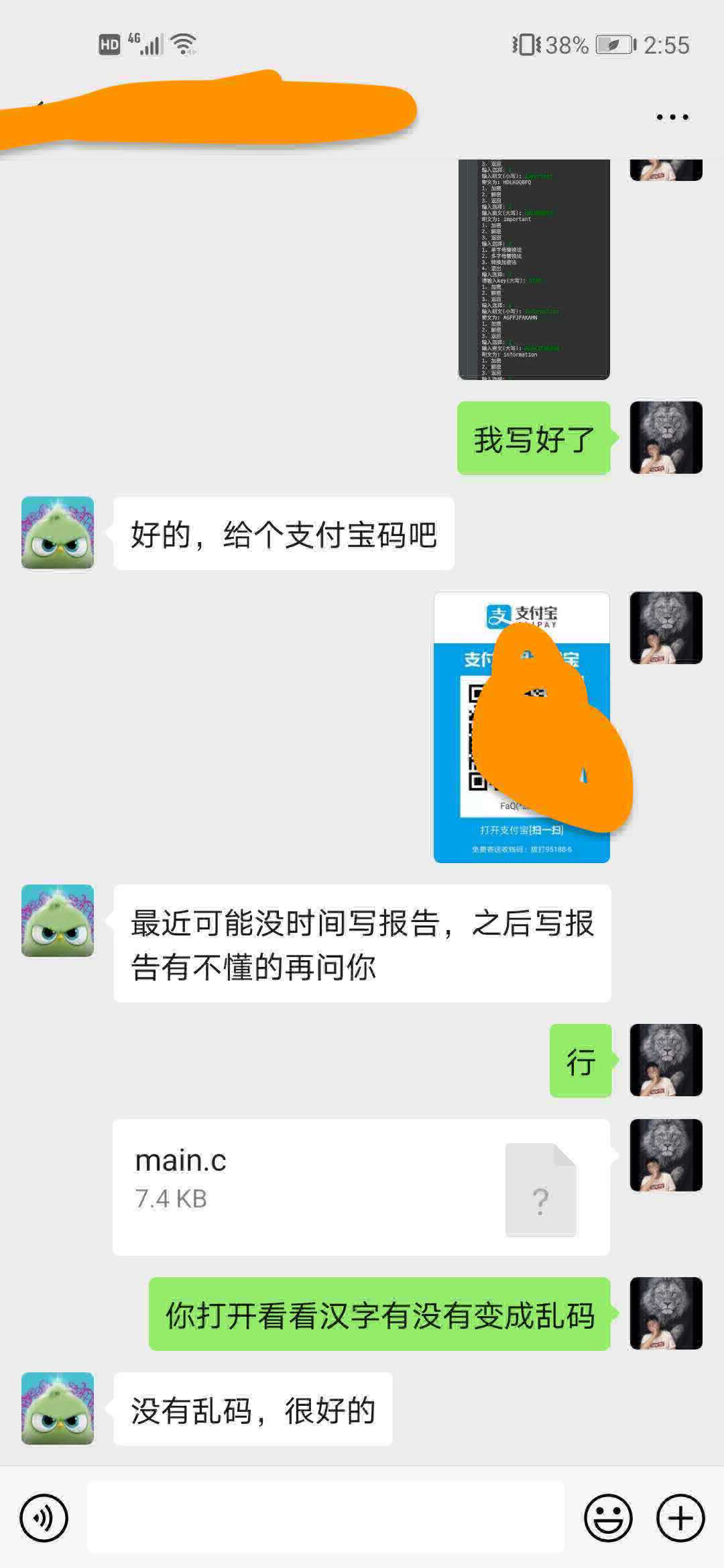
Task: Open lion avatar beside 我写好了 message
Action: pos(666,438)
